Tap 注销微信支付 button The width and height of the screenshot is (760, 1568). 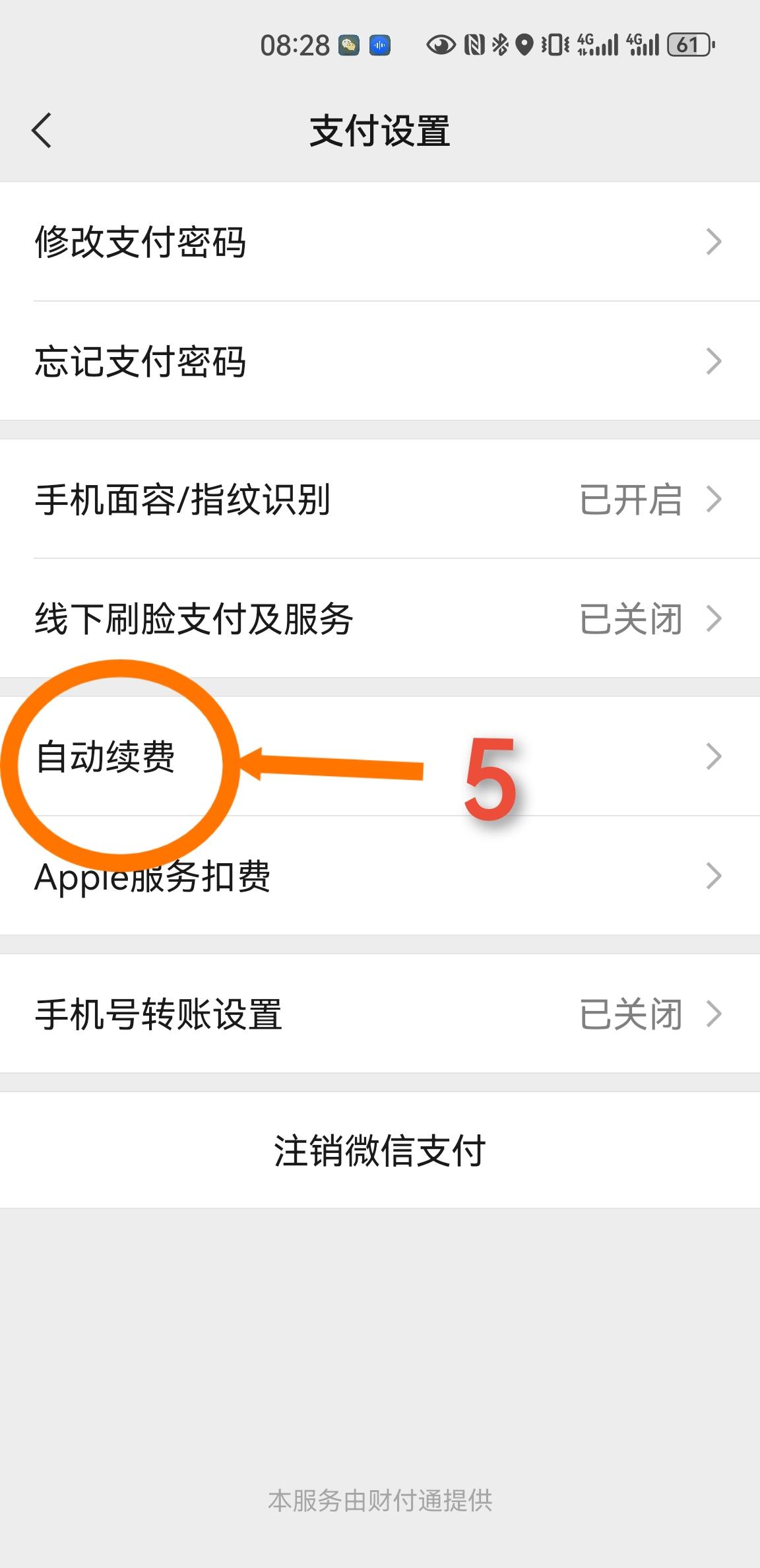click(x=379, y=1150)
